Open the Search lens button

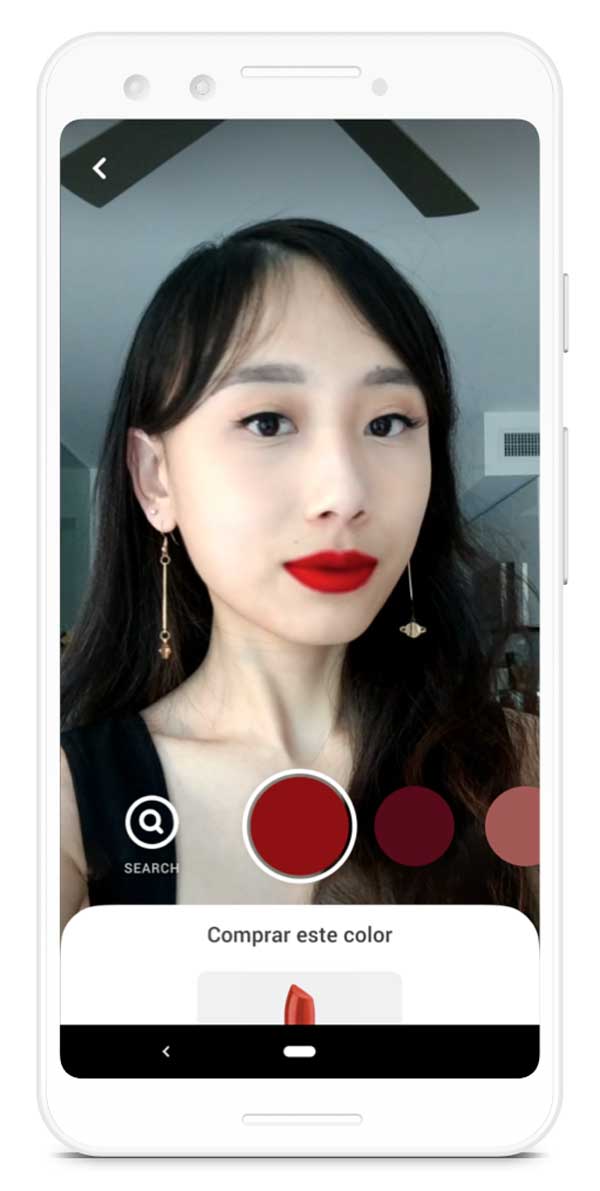pyautogui.click(x=151, y=823)
